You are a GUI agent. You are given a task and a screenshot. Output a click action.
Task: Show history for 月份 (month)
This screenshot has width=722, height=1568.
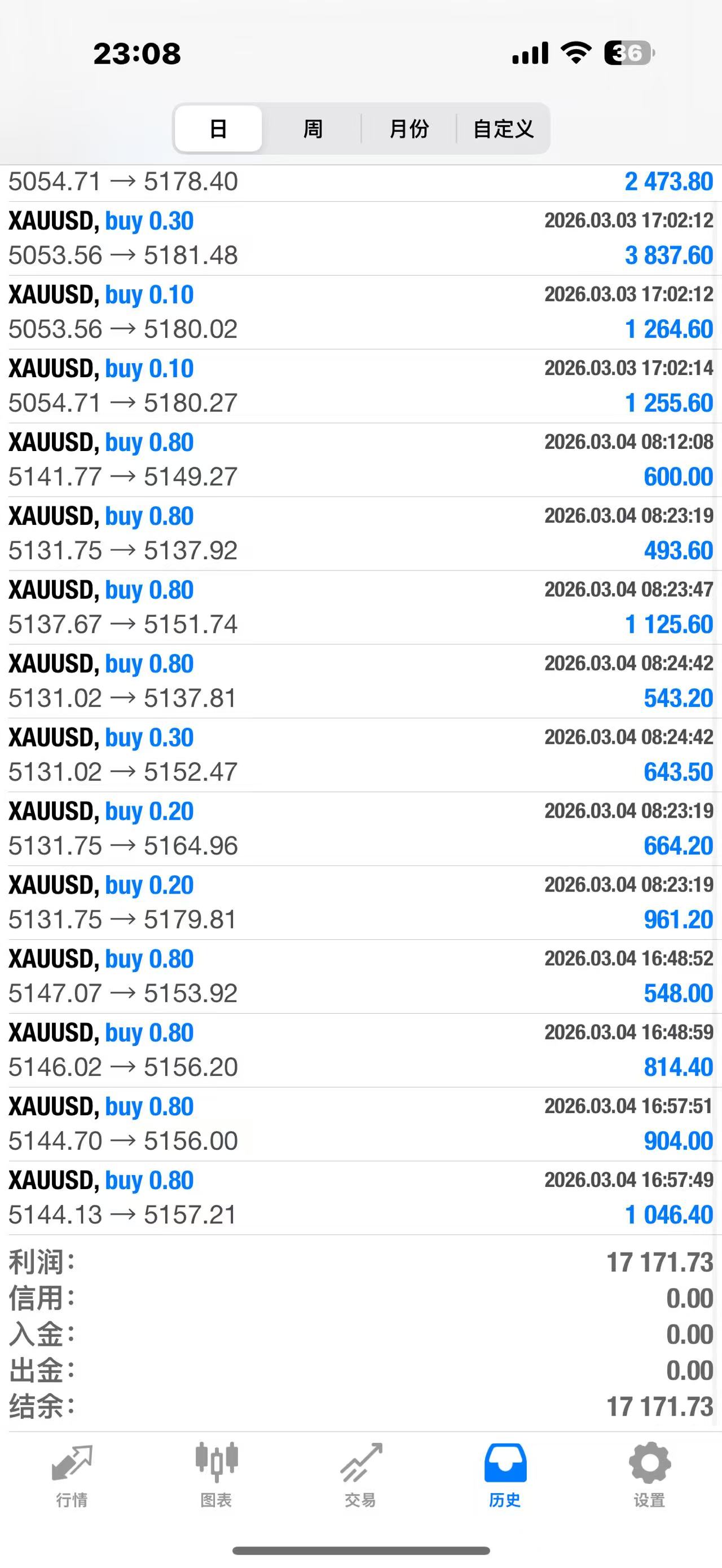pos(408,129)
